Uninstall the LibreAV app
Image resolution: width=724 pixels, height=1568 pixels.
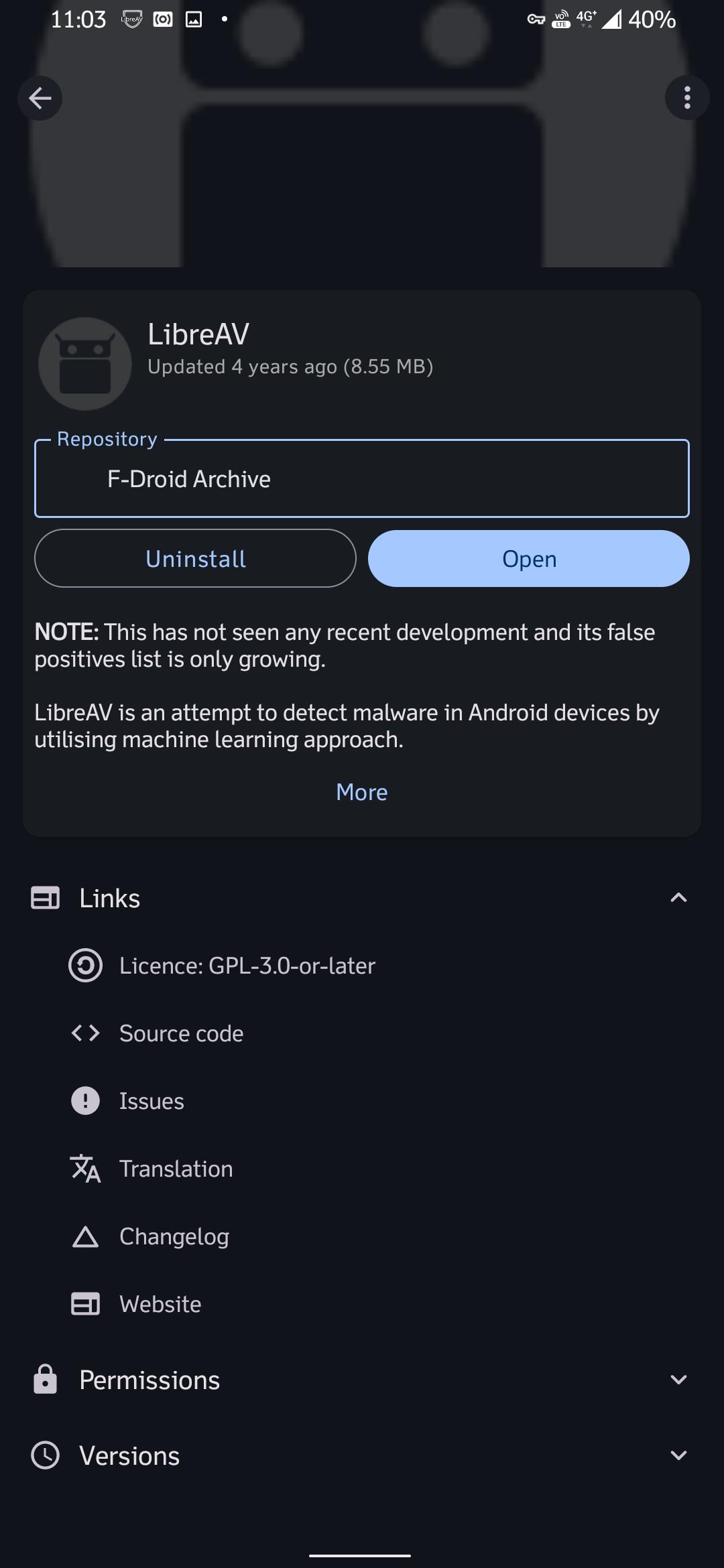point(195,559)
